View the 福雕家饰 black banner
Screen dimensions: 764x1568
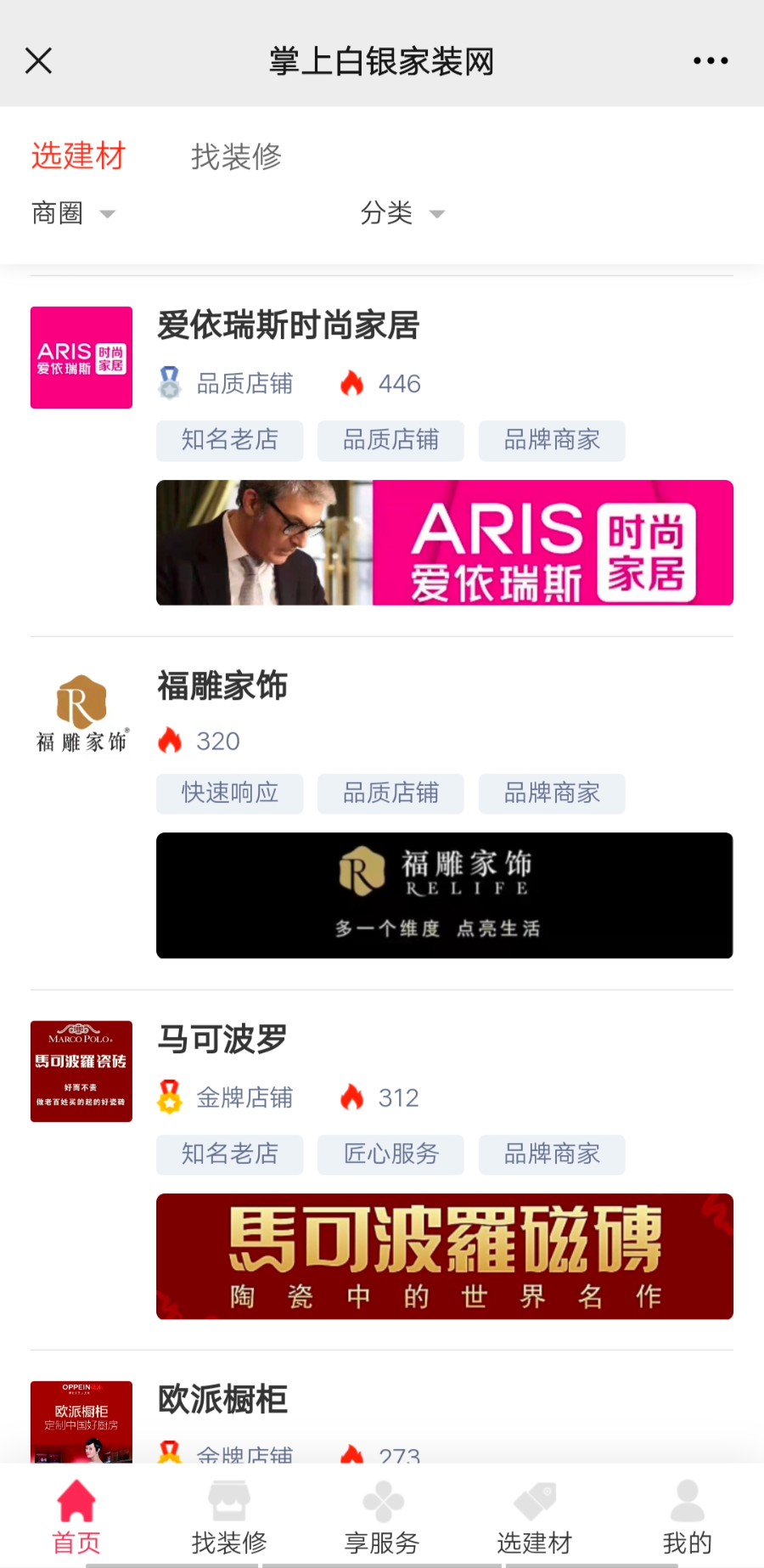click(444, 895)
